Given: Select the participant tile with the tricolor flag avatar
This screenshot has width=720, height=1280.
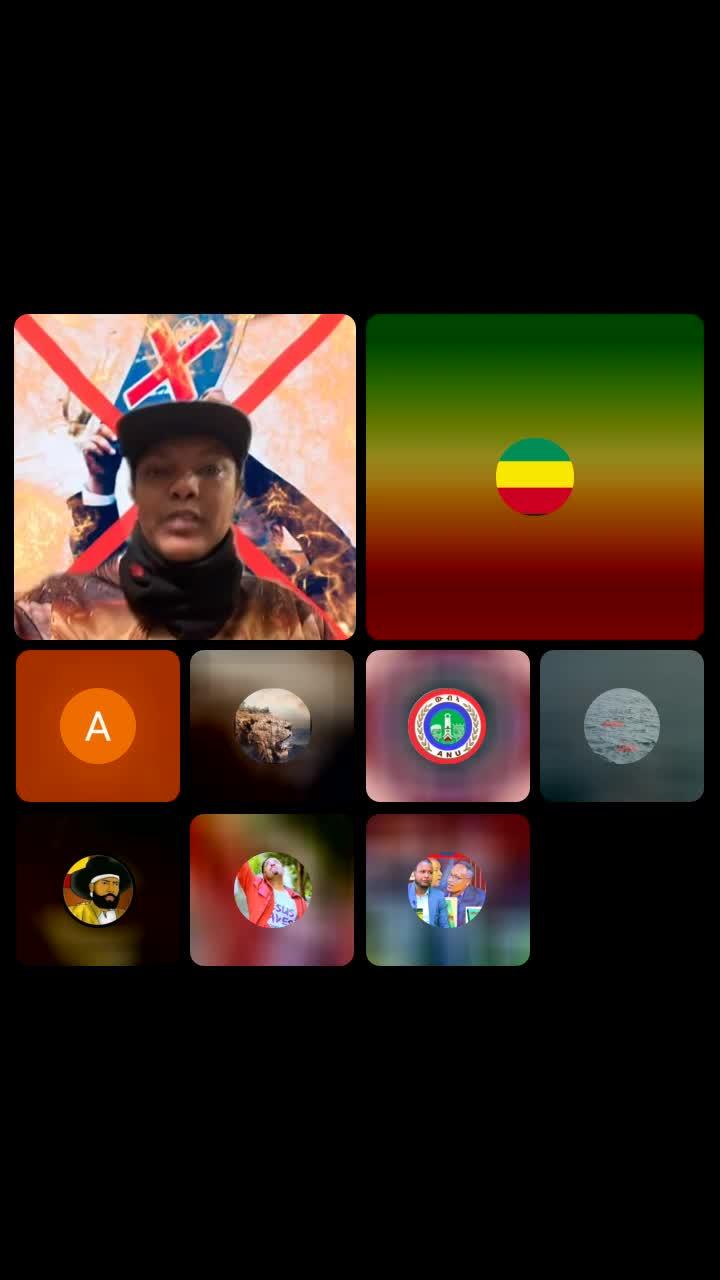Looking at the screenshot, I should point(535,477).
